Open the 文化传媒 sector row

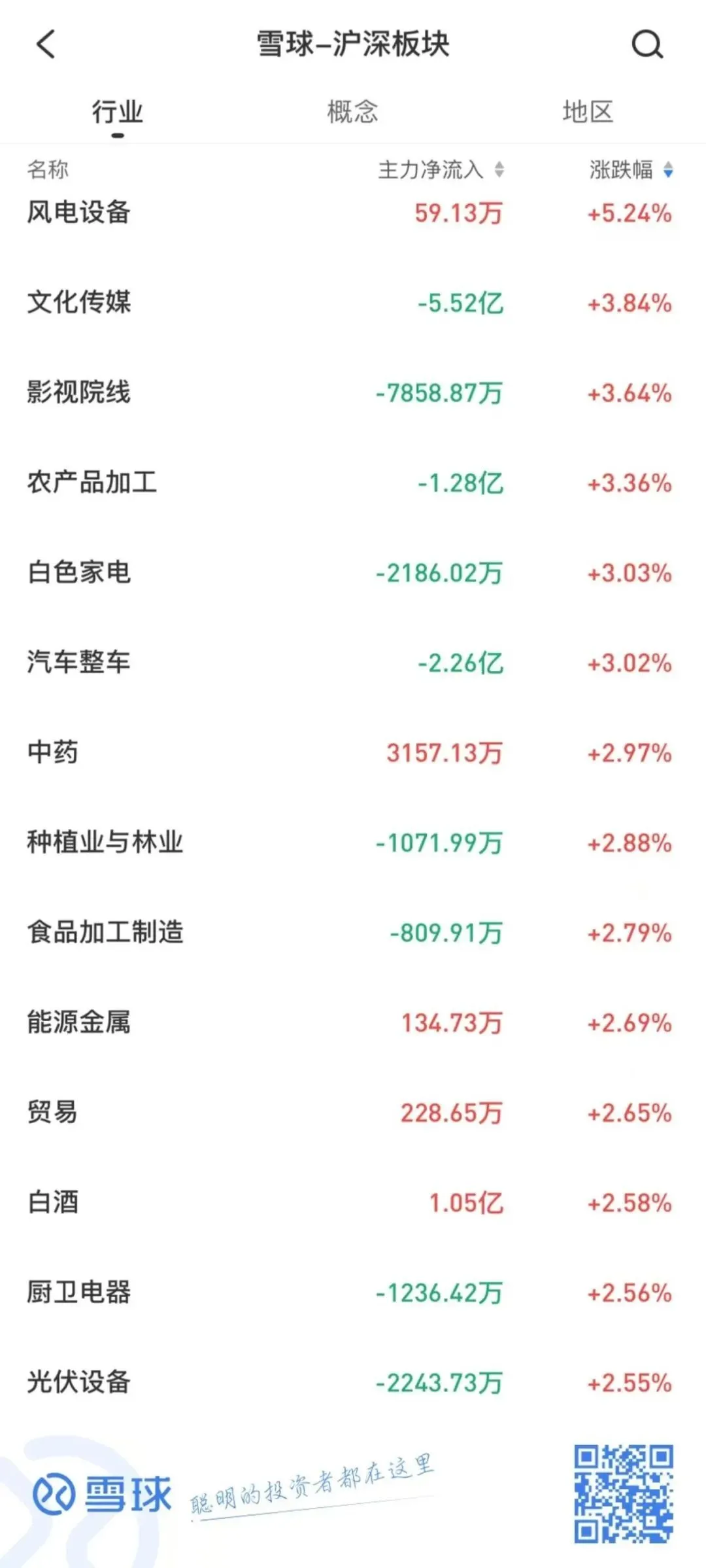tap(353, 302)
